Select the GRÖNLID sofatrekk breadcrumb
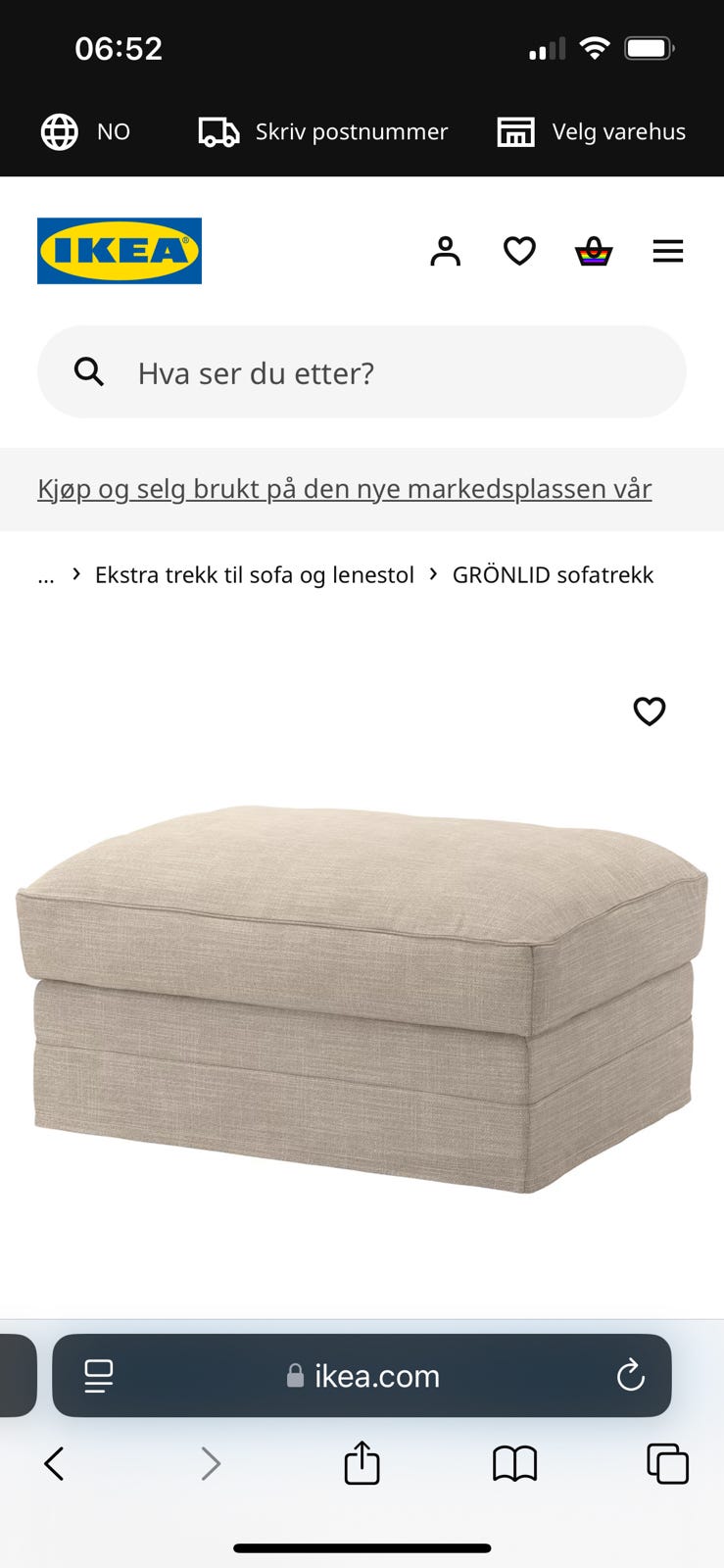 point(553,575)
